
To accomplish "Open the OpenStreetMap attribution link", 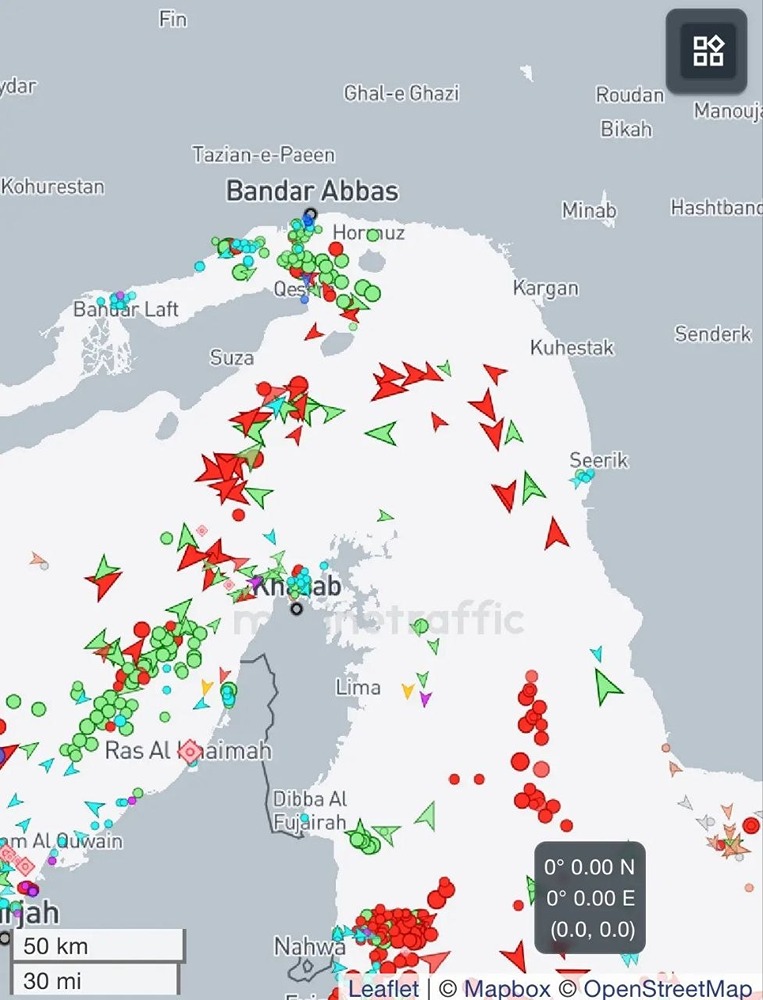I will 667,988.
